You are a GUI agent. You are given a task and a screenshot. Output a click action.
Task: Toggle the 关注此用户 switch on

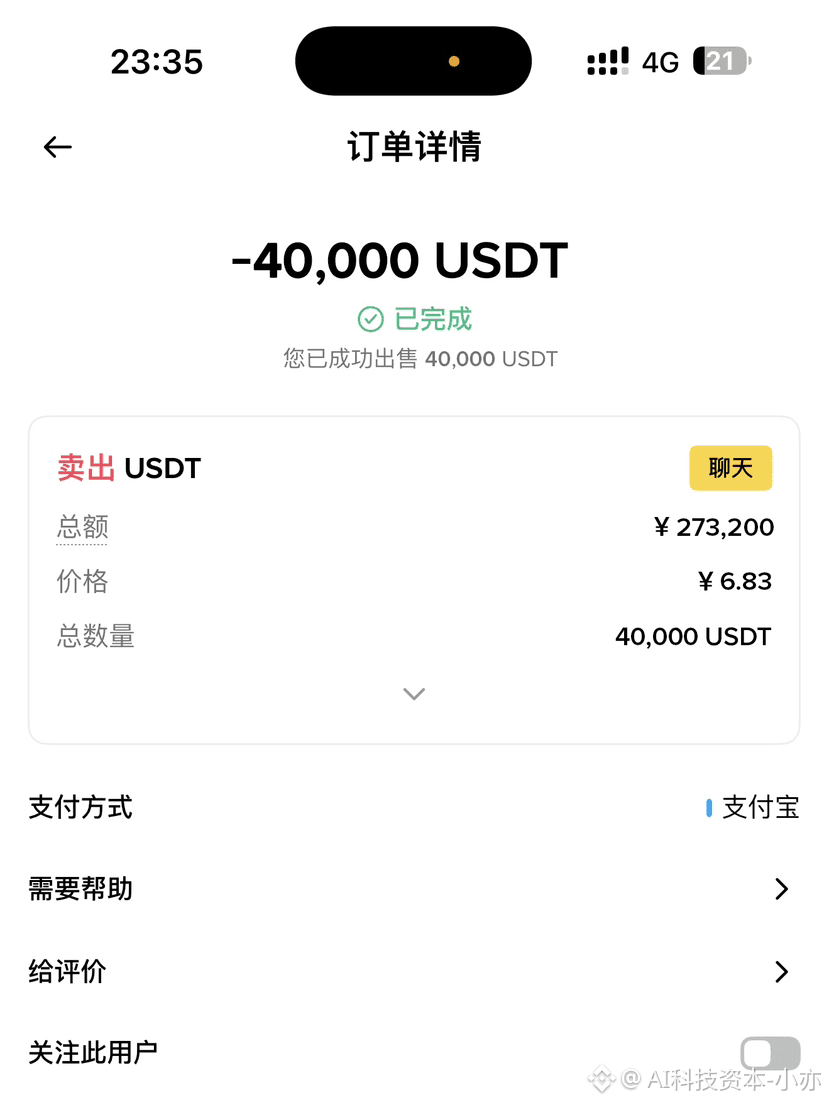pyautogui.click(x=770, y=1053)
